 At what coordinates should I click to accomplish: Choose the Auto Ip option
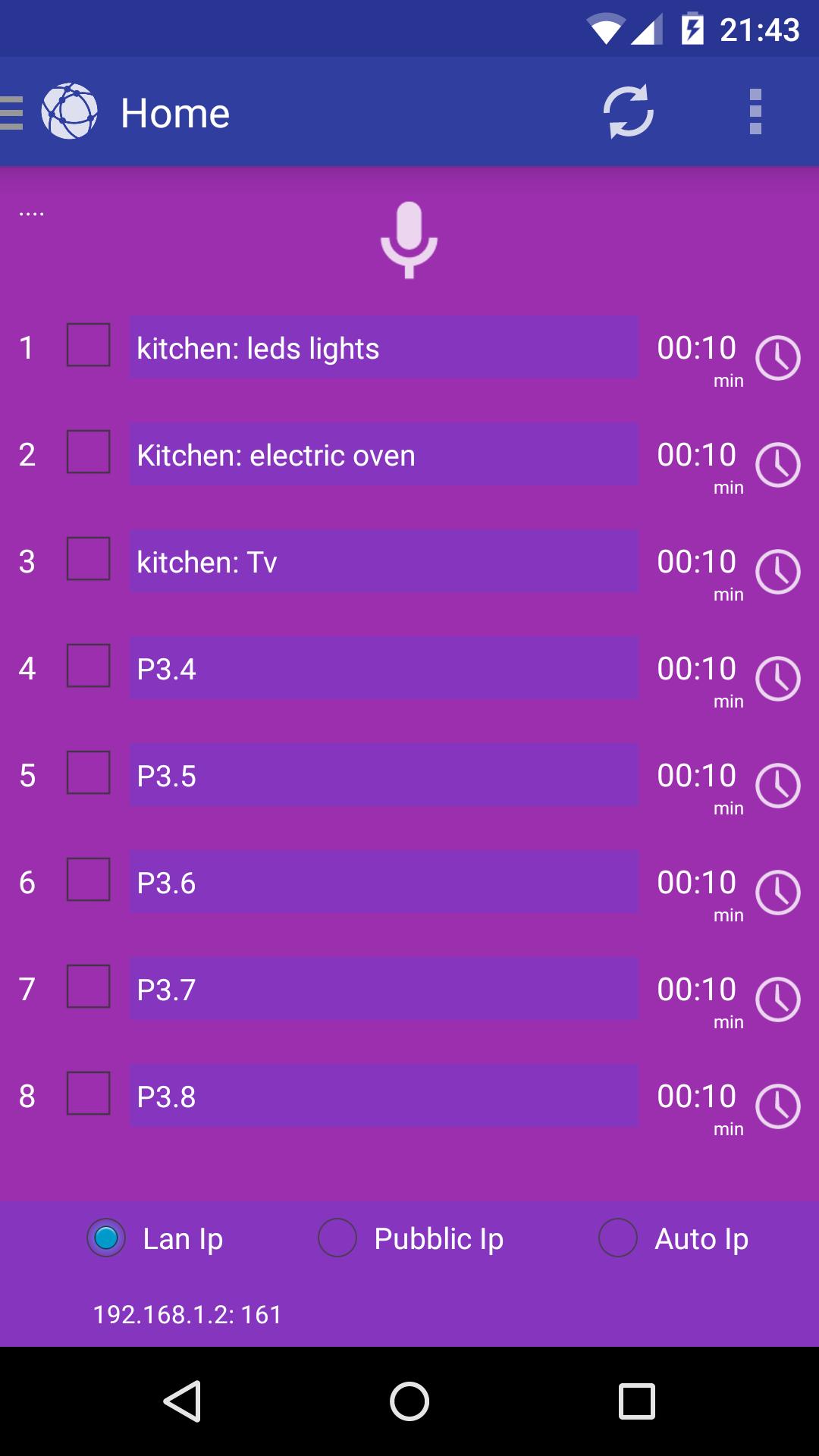click(618, 1238)
